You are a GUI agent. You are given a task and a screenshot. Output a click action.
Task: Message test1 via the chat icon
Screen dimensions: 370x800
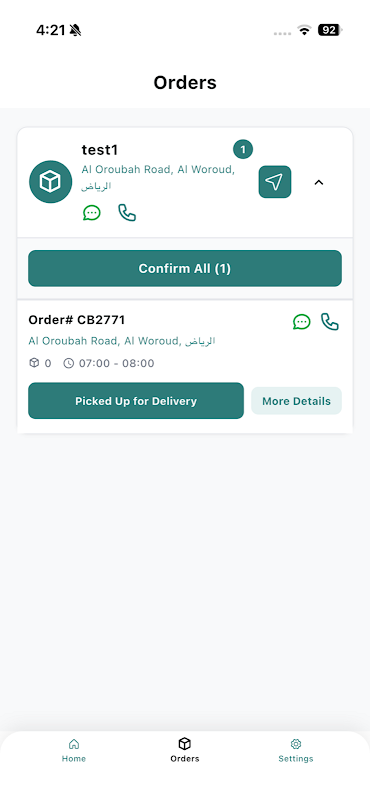92,212
